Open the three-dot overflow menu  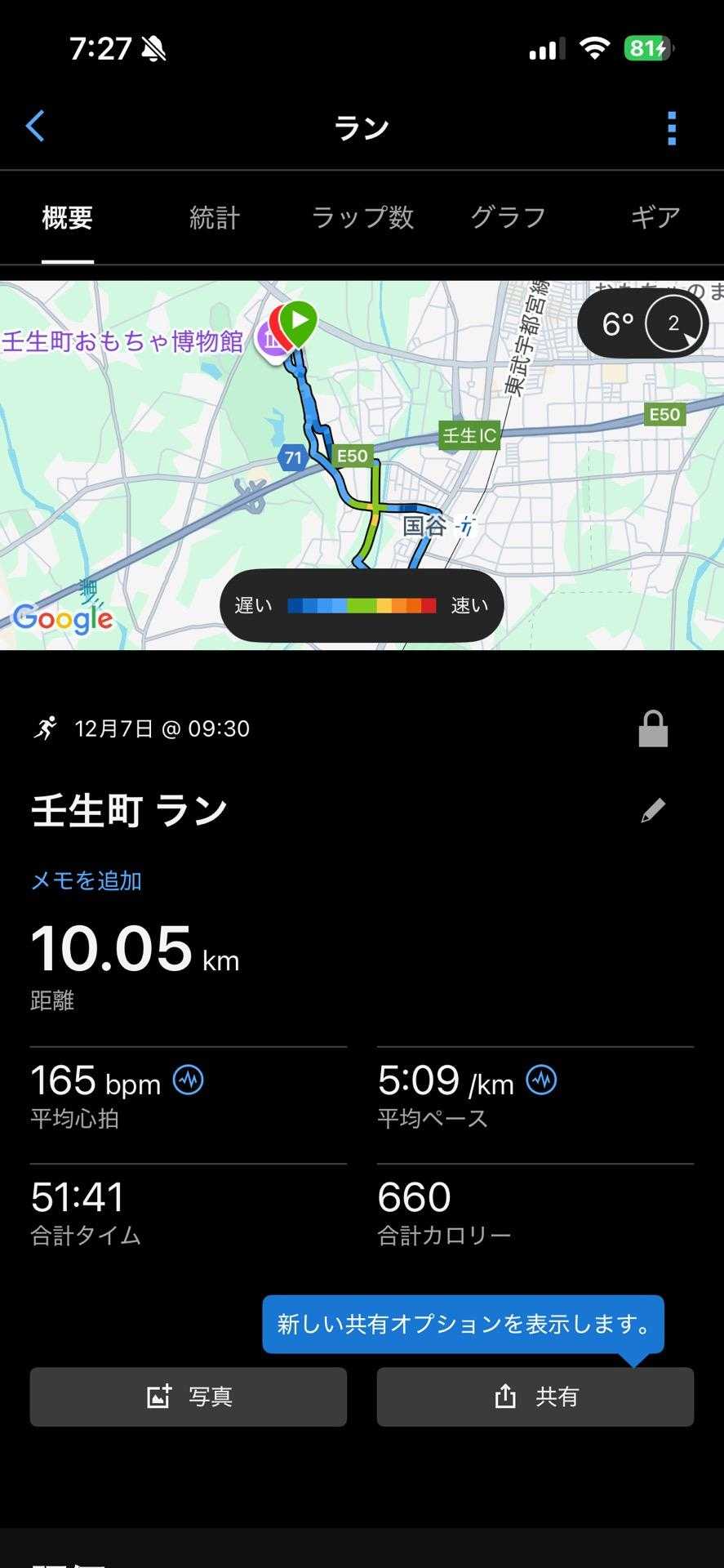point(671,128)
